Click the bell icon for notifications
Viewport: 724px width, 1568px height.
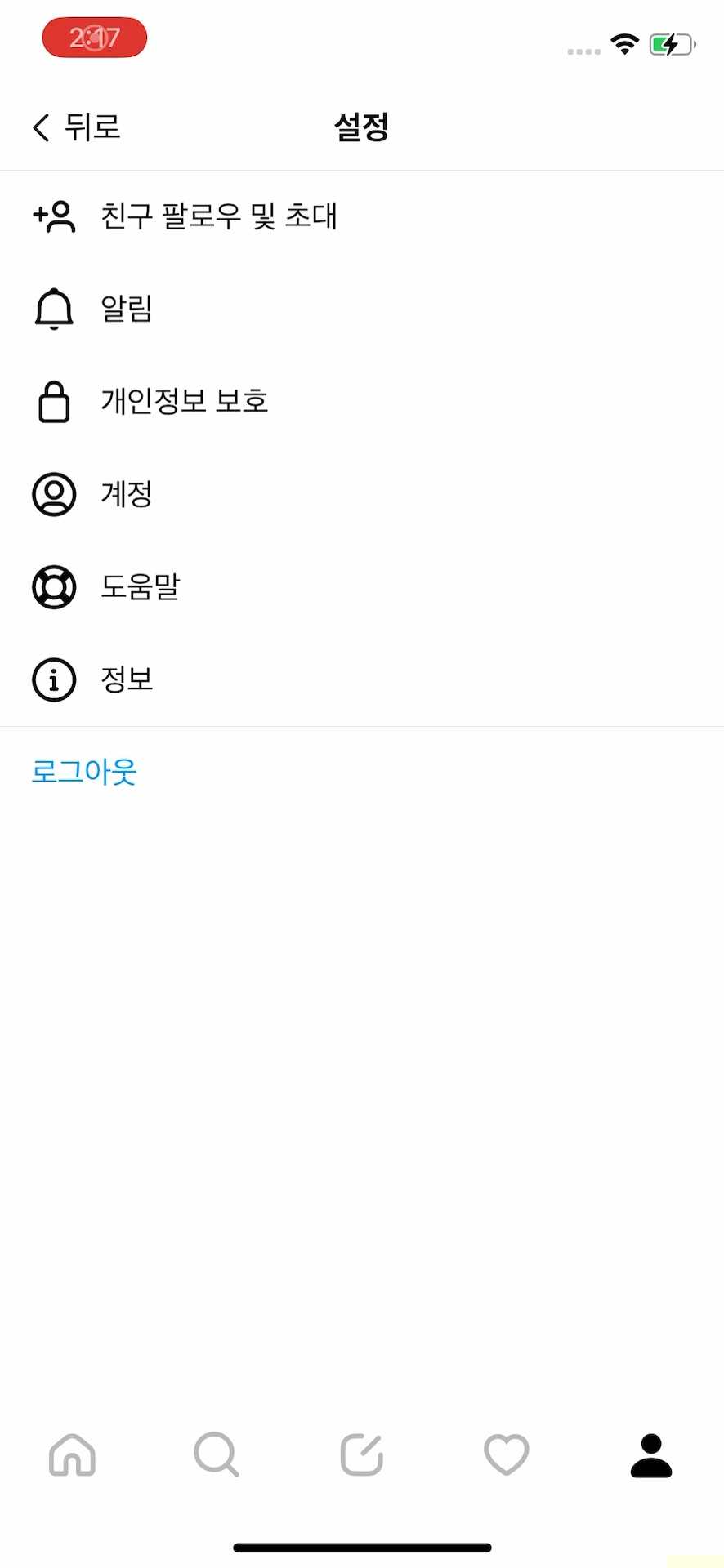(53, 308)
